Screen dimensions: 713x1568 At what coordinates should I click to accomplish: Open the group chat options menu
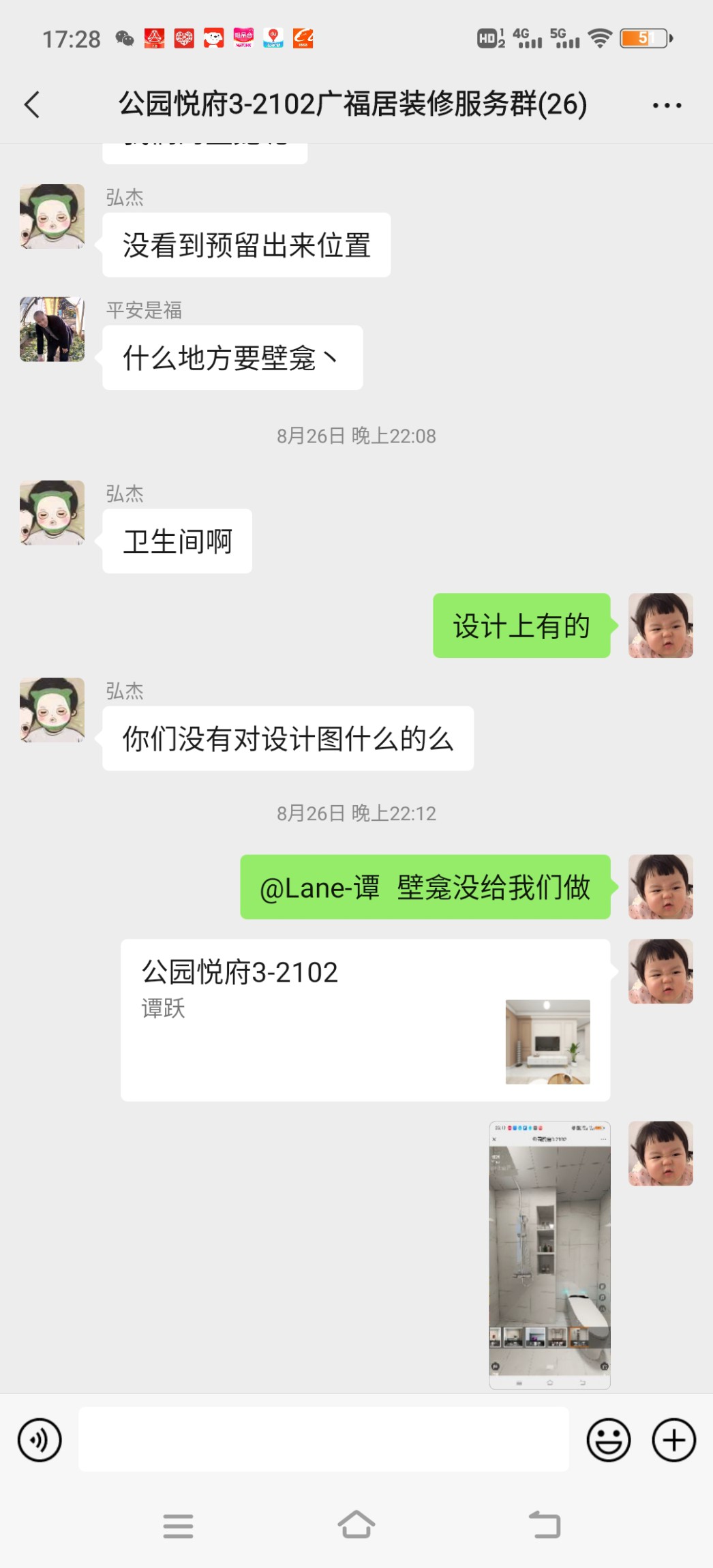(666, 105)
